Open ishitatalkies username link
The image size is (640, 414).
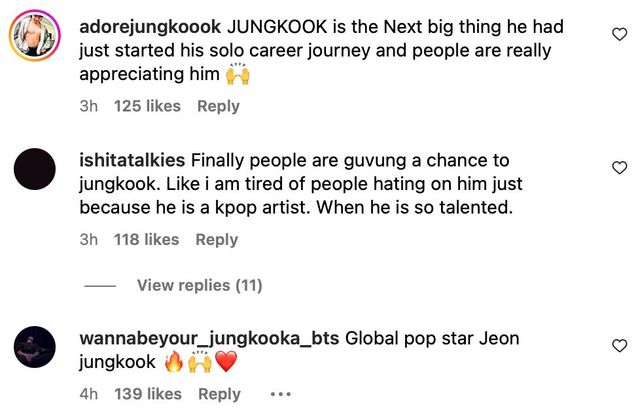[x=131, y=160]
